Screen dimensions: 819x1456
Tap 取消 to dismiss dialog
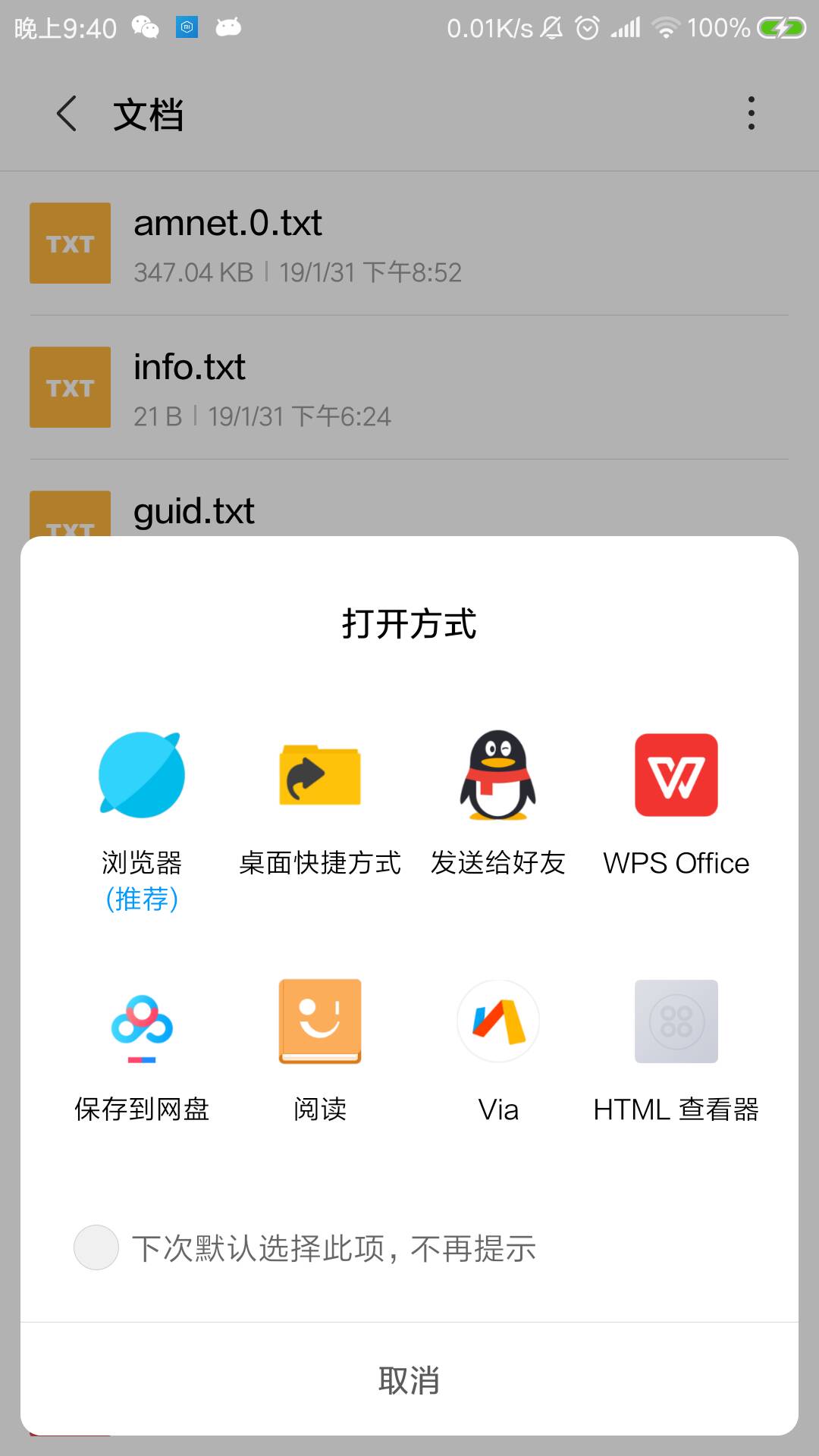[409, 1380]
